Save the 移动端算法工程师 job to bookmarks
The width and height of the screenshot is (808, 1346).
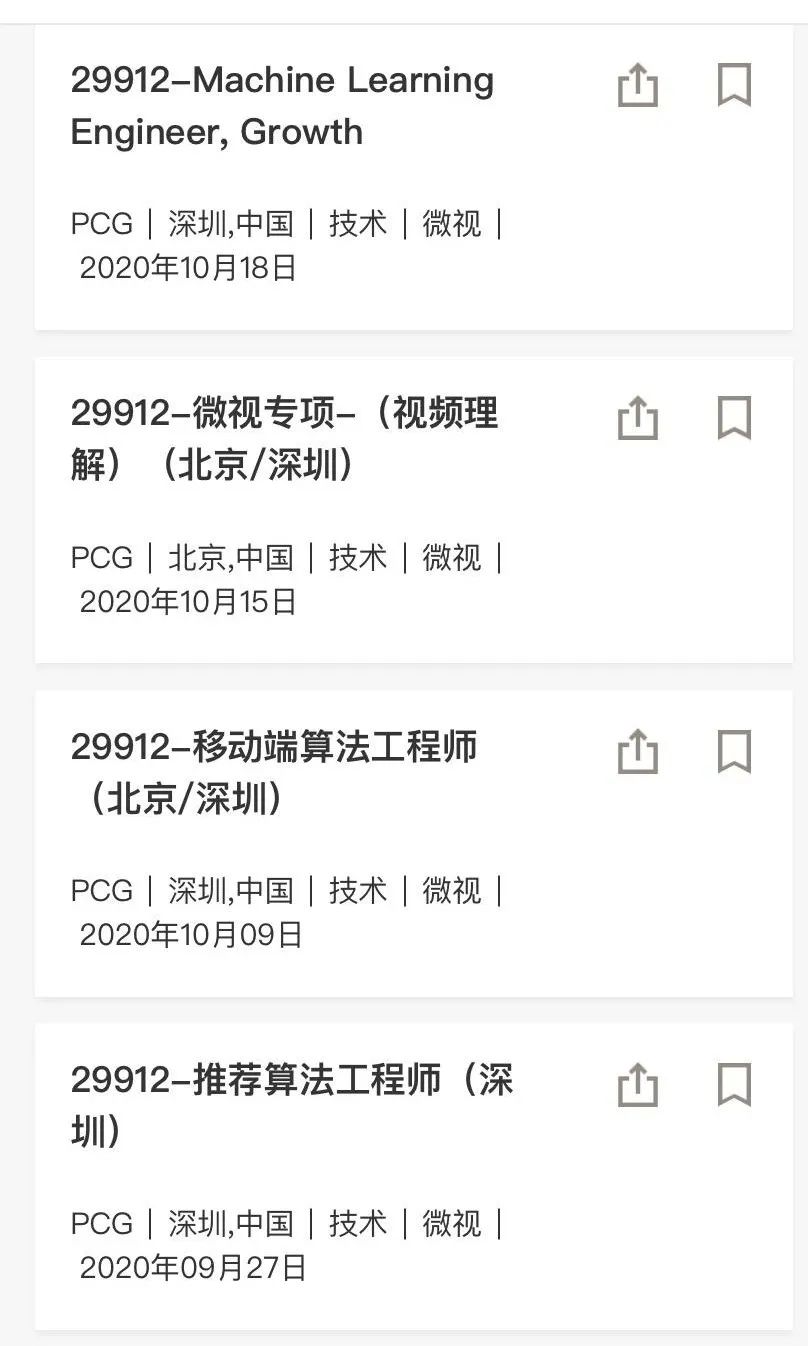[x=734, y=751]
